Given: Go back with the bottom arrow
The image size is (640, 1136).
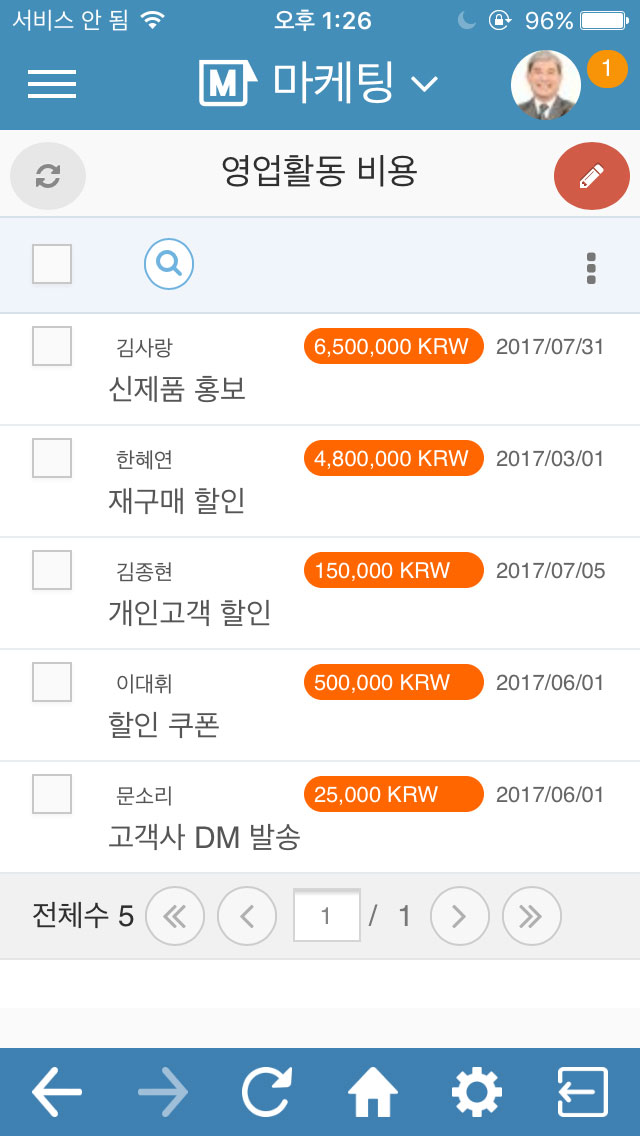Looking at the screenshot, I should click(x=57, y=1092).
